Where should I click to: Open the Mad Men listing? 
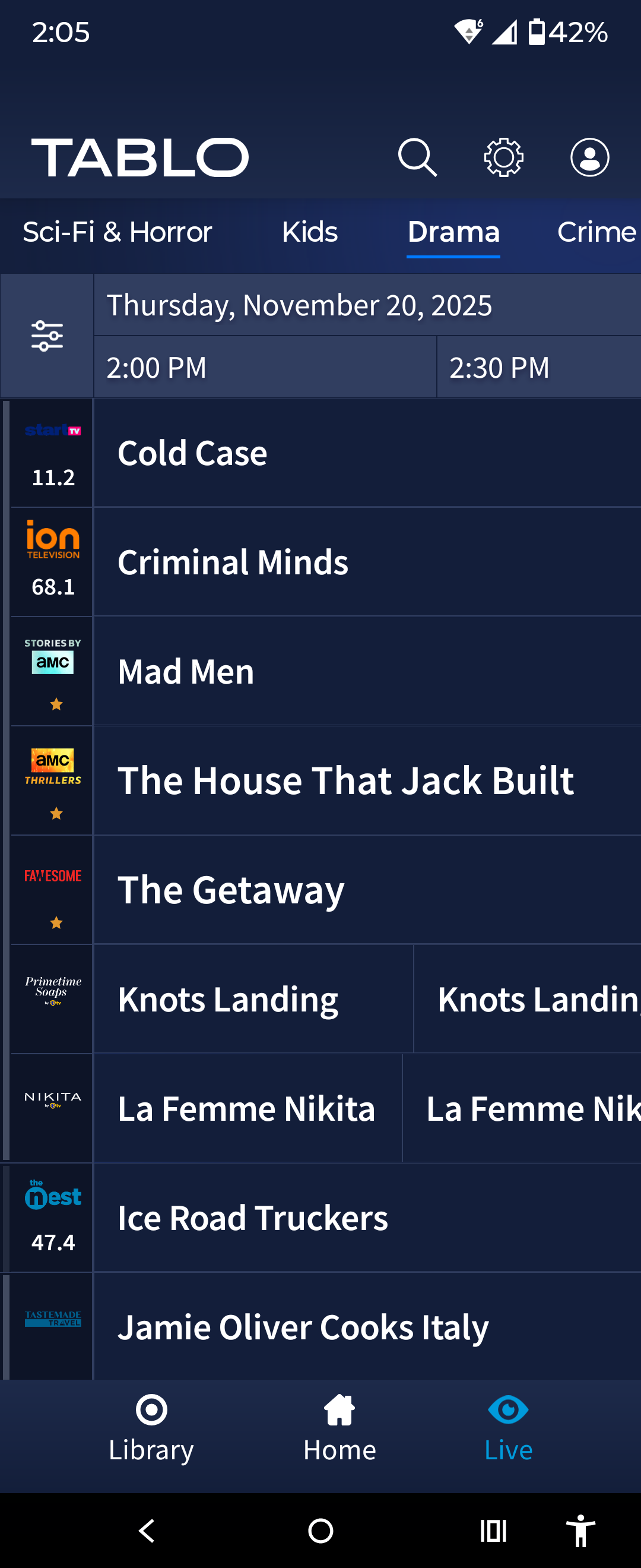367,671
